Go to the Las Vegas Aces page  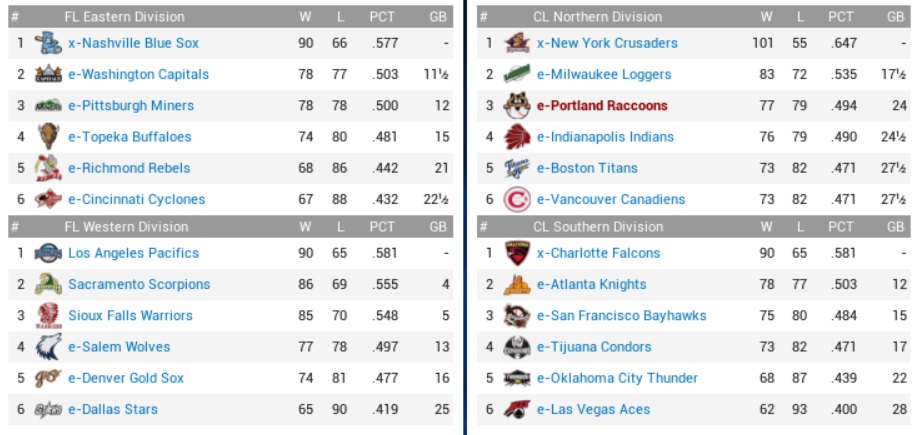point(593,410)
